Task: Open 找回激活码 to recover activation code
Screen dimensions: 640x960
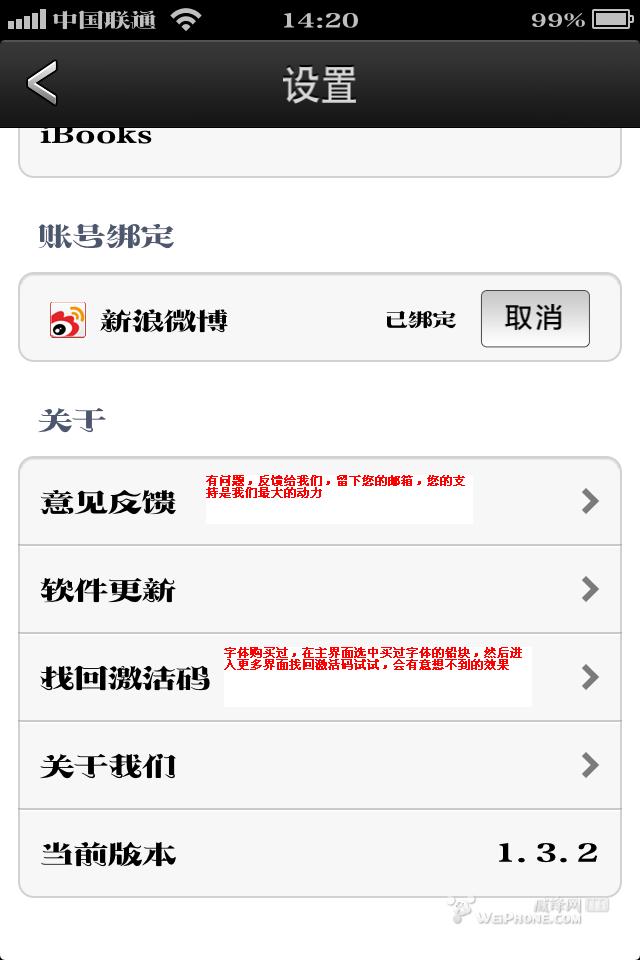Action: coord(320,677)
